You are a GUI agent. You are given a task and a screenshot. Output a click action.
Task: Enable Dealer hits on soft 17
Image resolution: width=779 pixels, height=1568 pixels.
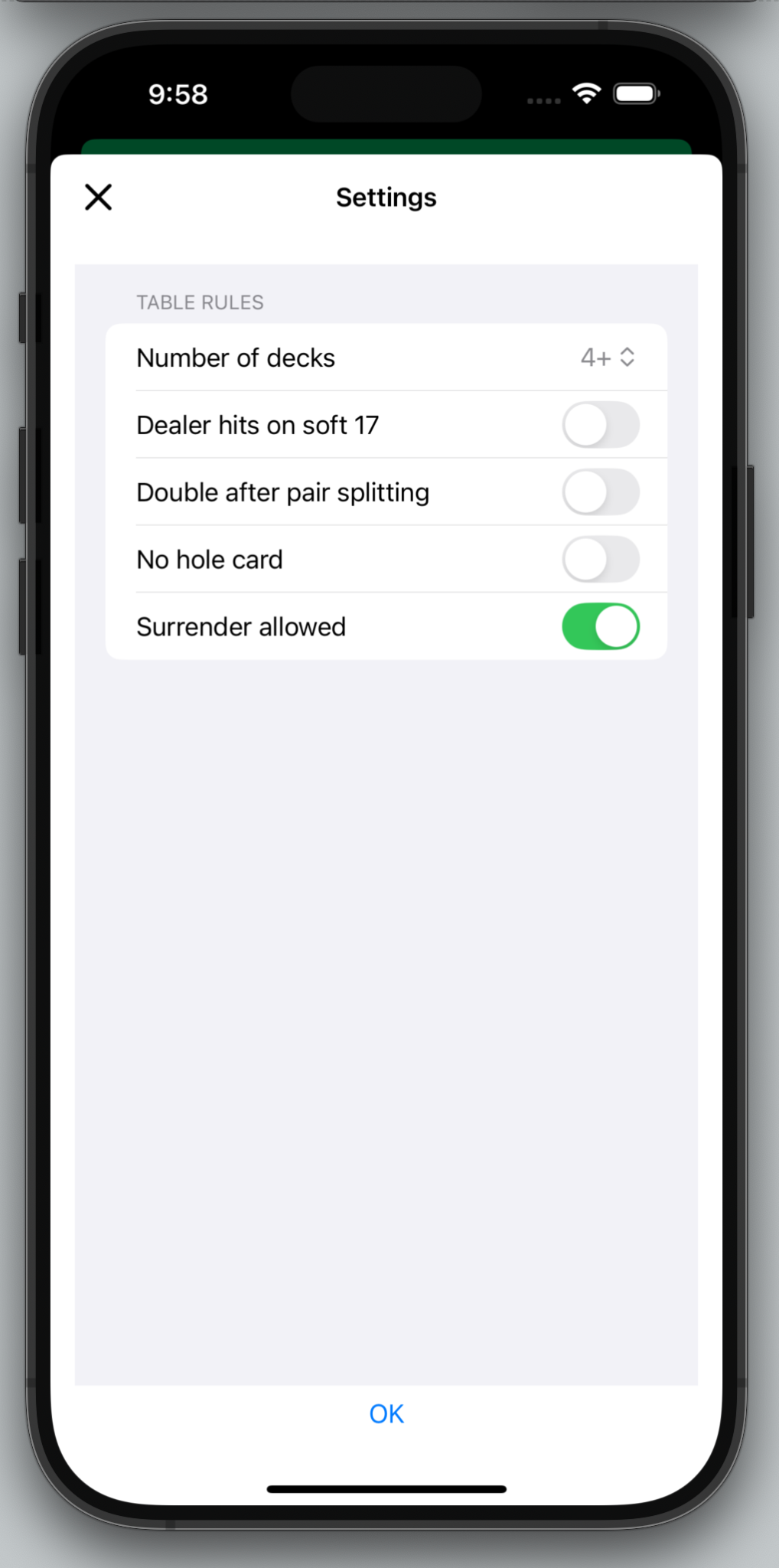[601, 425]
